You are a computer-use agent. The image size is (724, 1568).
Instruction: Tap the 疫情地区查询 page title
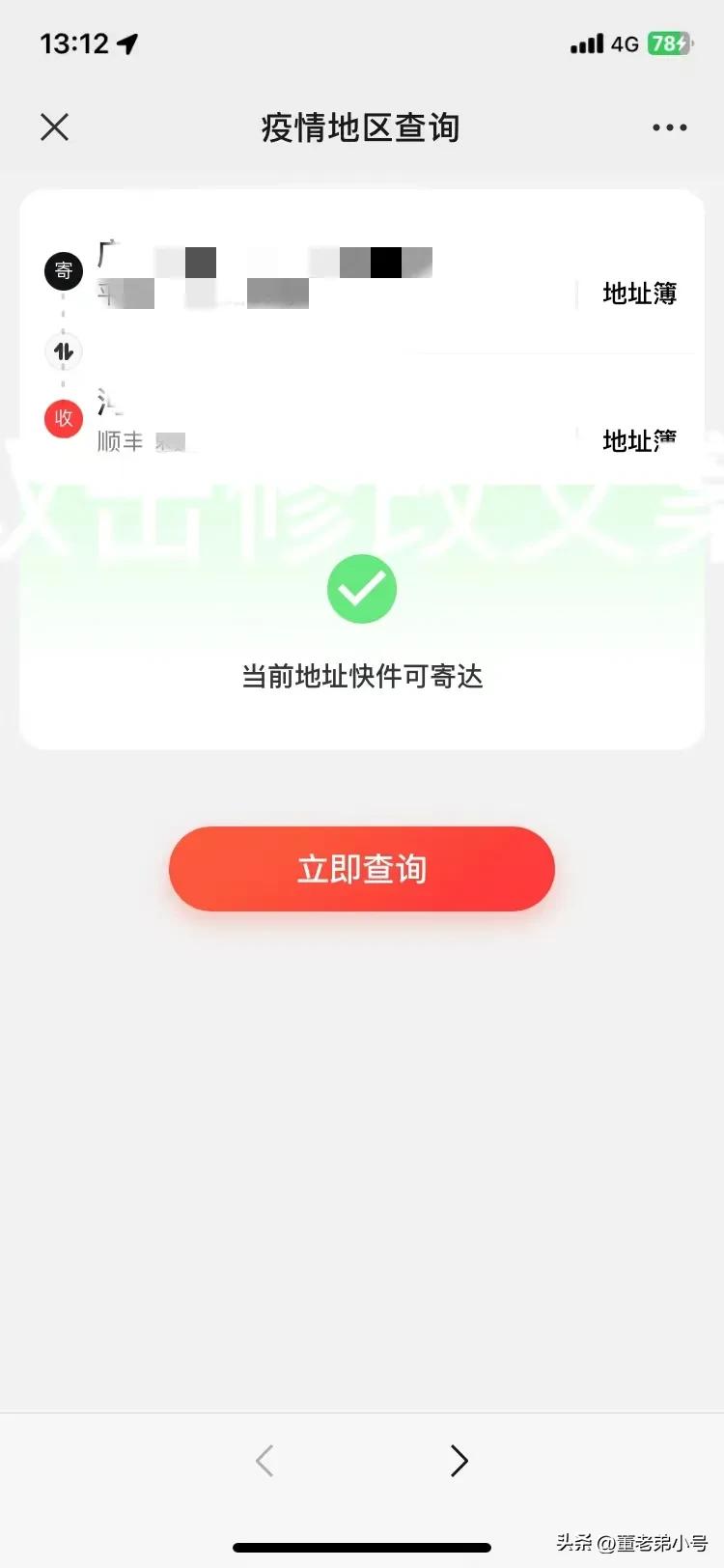[362, 126]
